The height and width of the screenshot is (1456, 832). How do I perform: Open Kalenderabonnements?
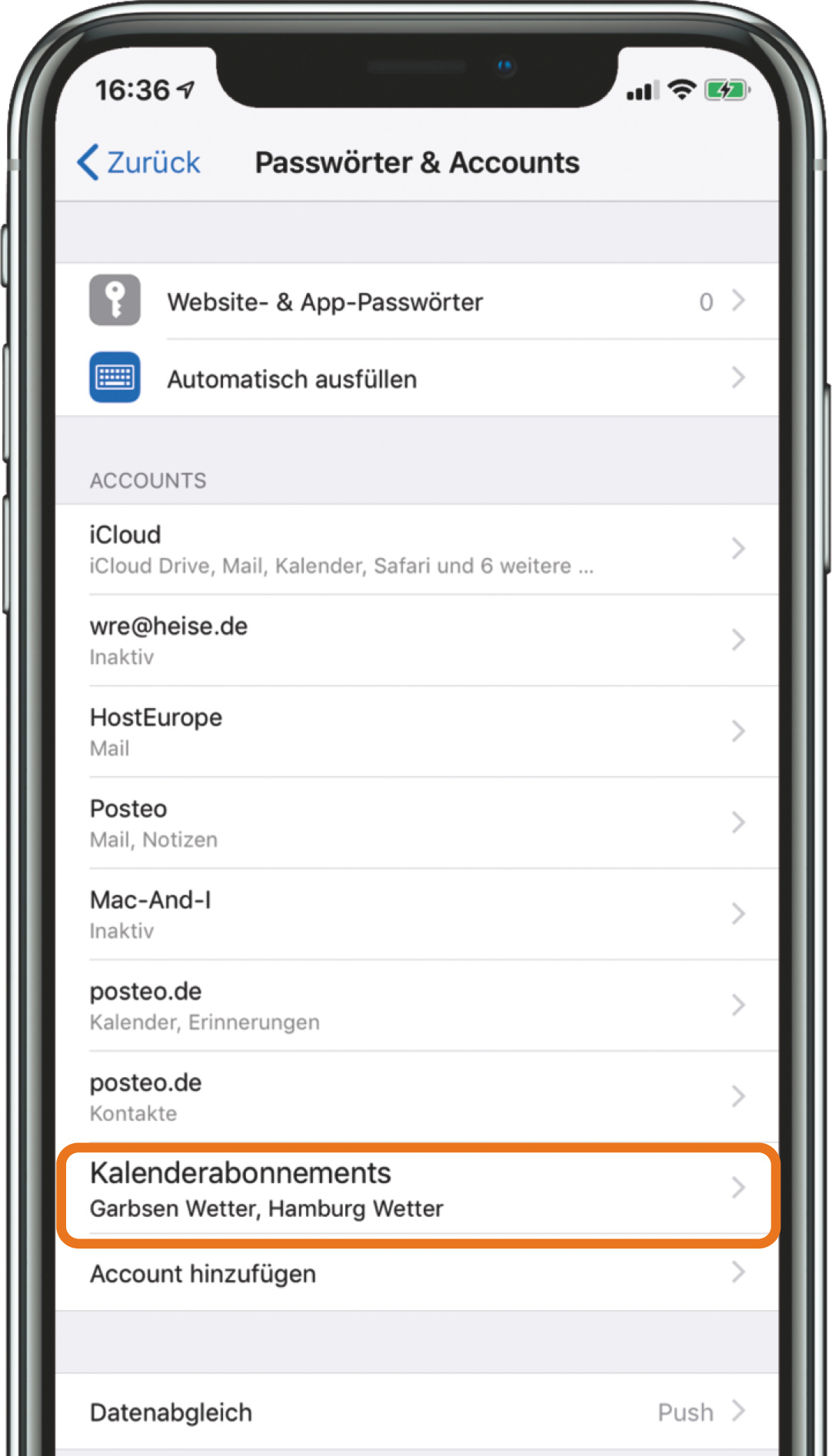tap(415, 1190)
